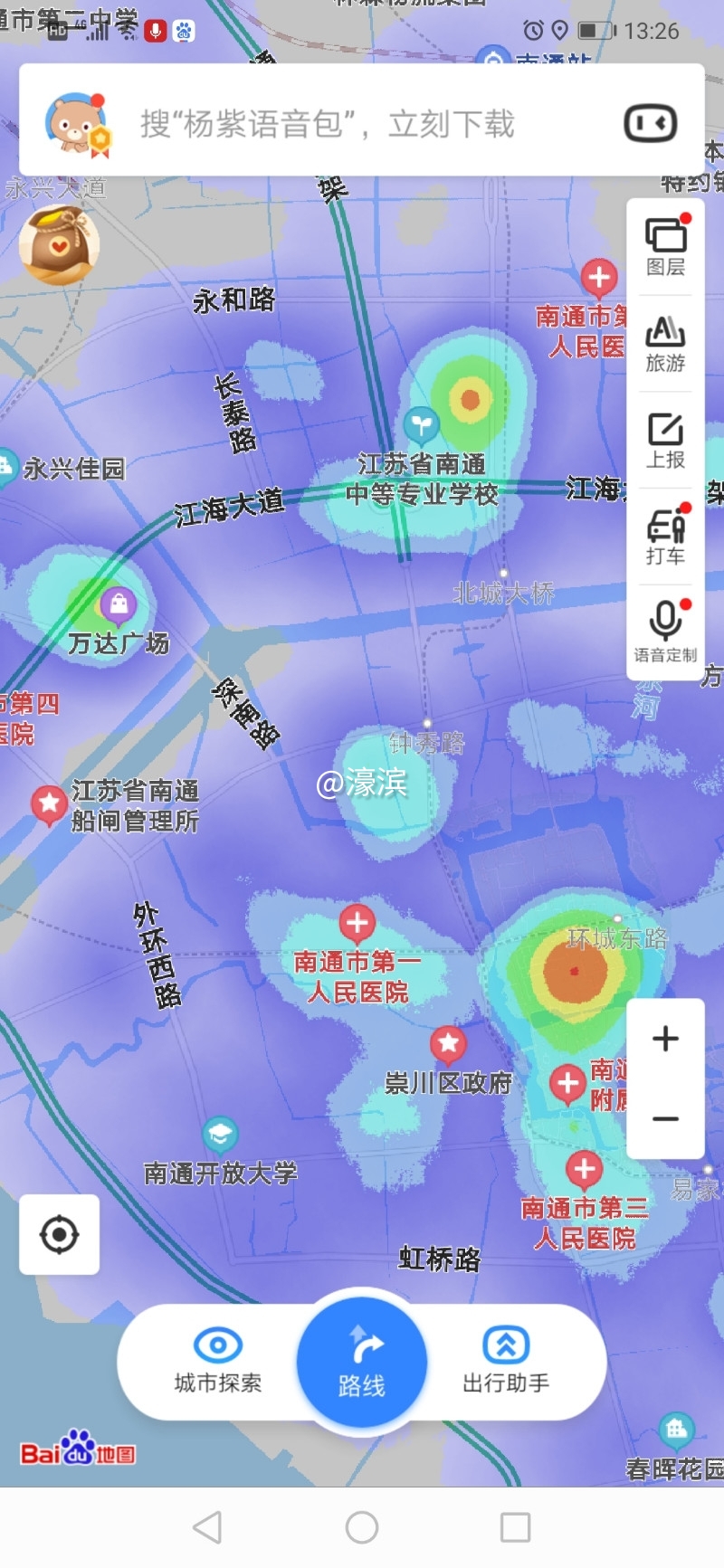Open 城市探索 city explore

218,1361
